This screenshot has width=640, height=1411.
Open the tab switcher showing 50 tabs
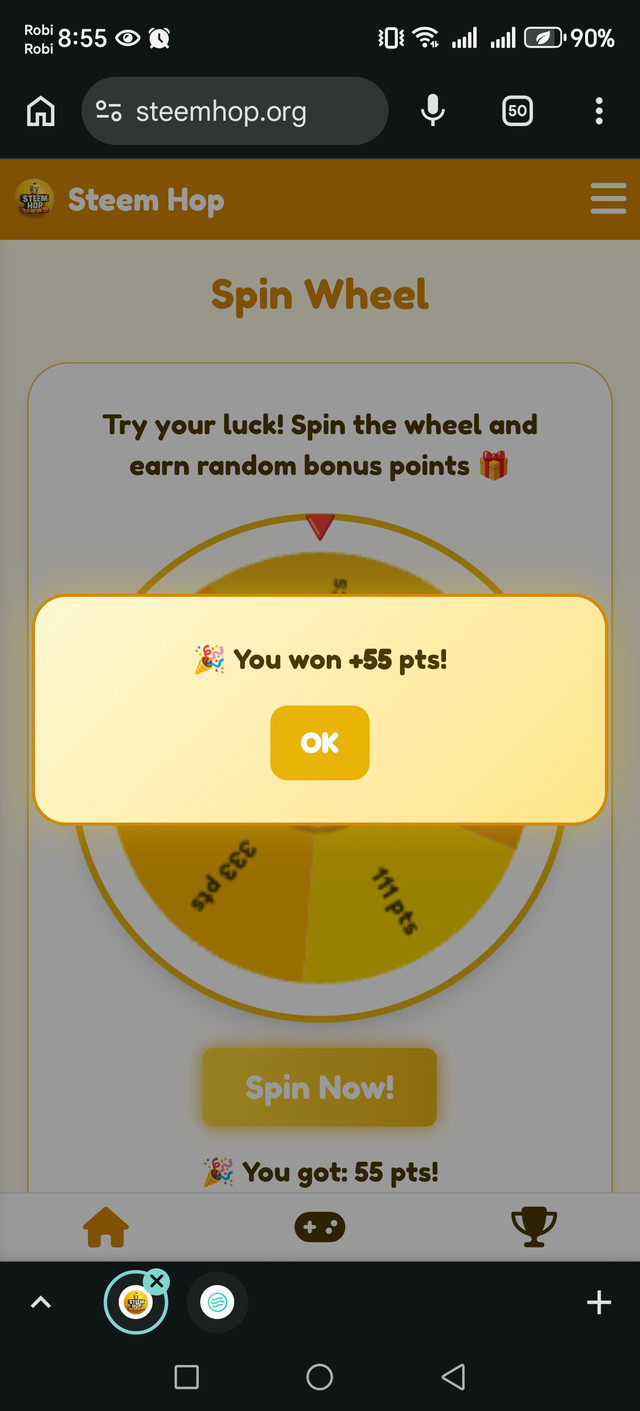[x=517, y=112]
